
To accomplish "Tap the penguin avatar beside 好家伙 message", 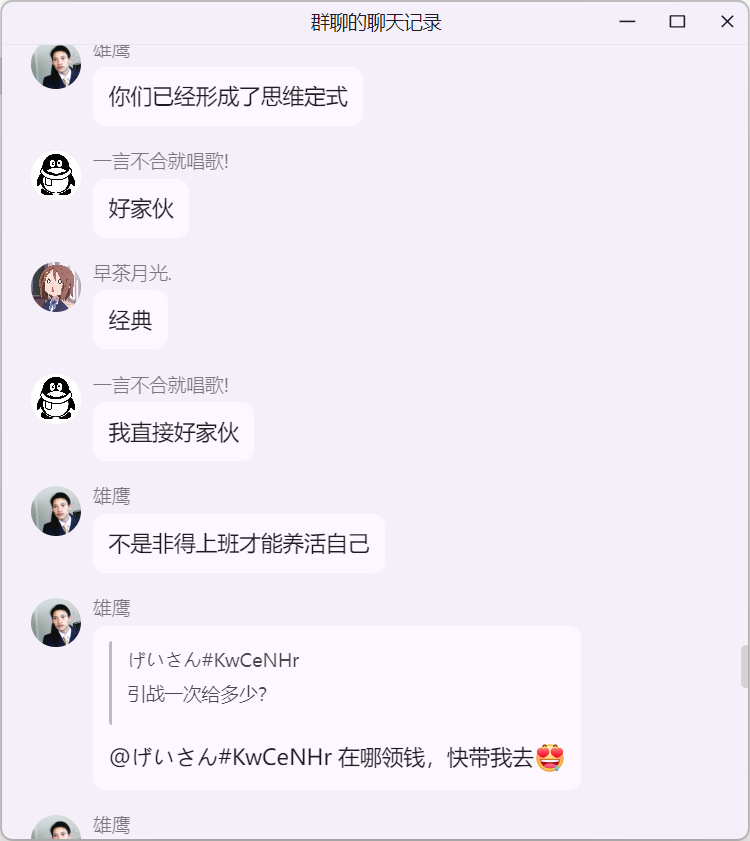I will 56,176.
